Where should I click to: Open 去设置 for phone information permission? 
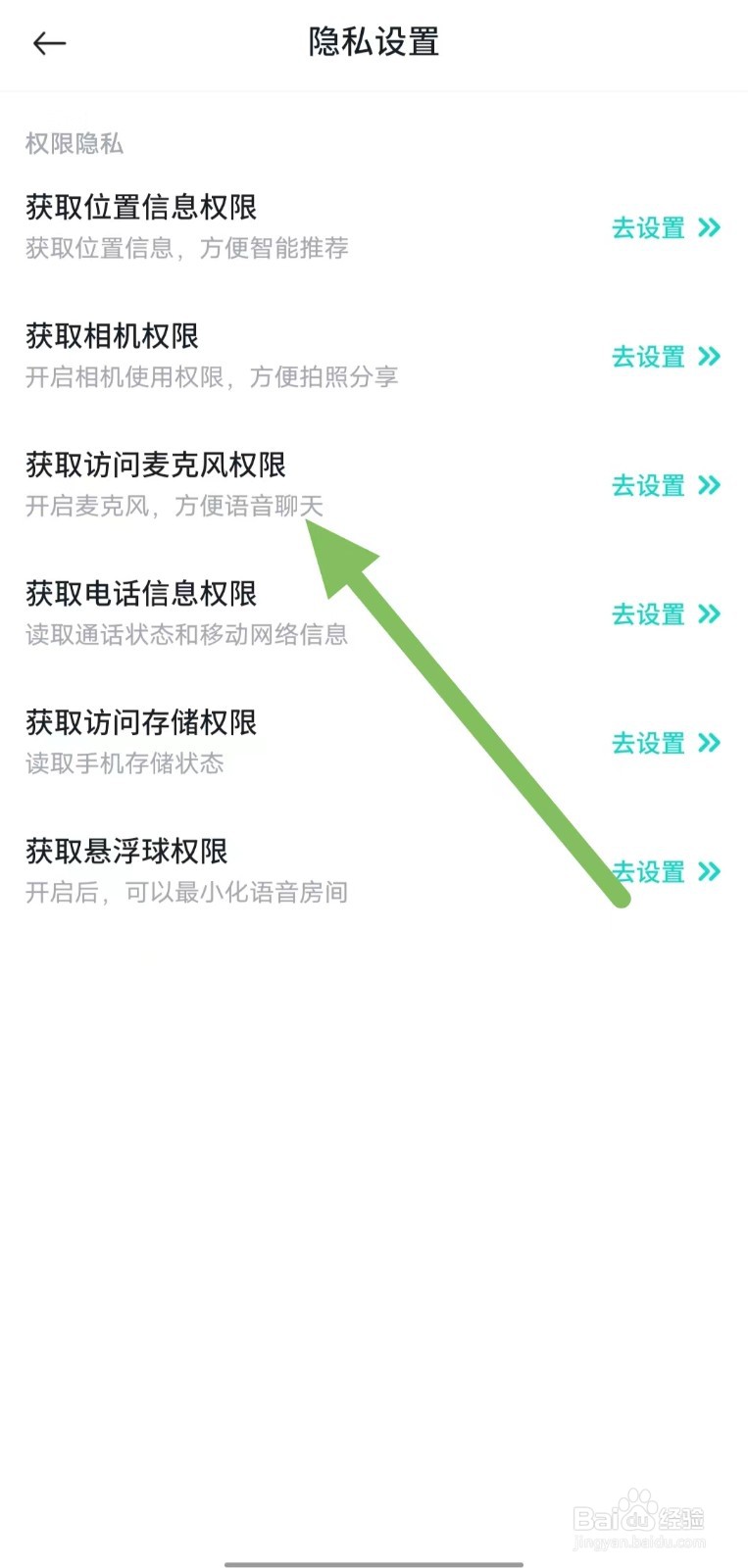coord(648,614)
